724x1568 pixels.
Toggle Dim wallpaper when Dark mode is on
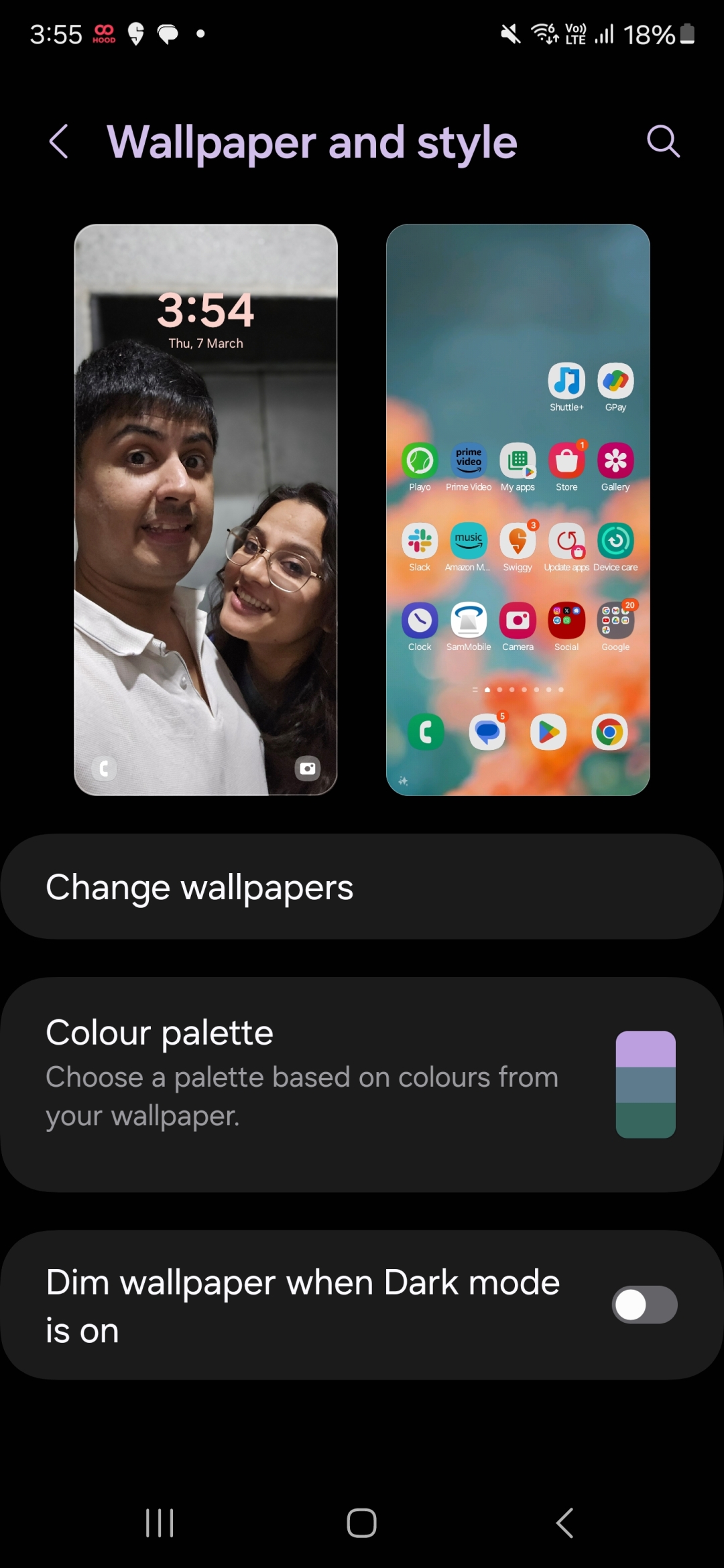click(644, 1304)
